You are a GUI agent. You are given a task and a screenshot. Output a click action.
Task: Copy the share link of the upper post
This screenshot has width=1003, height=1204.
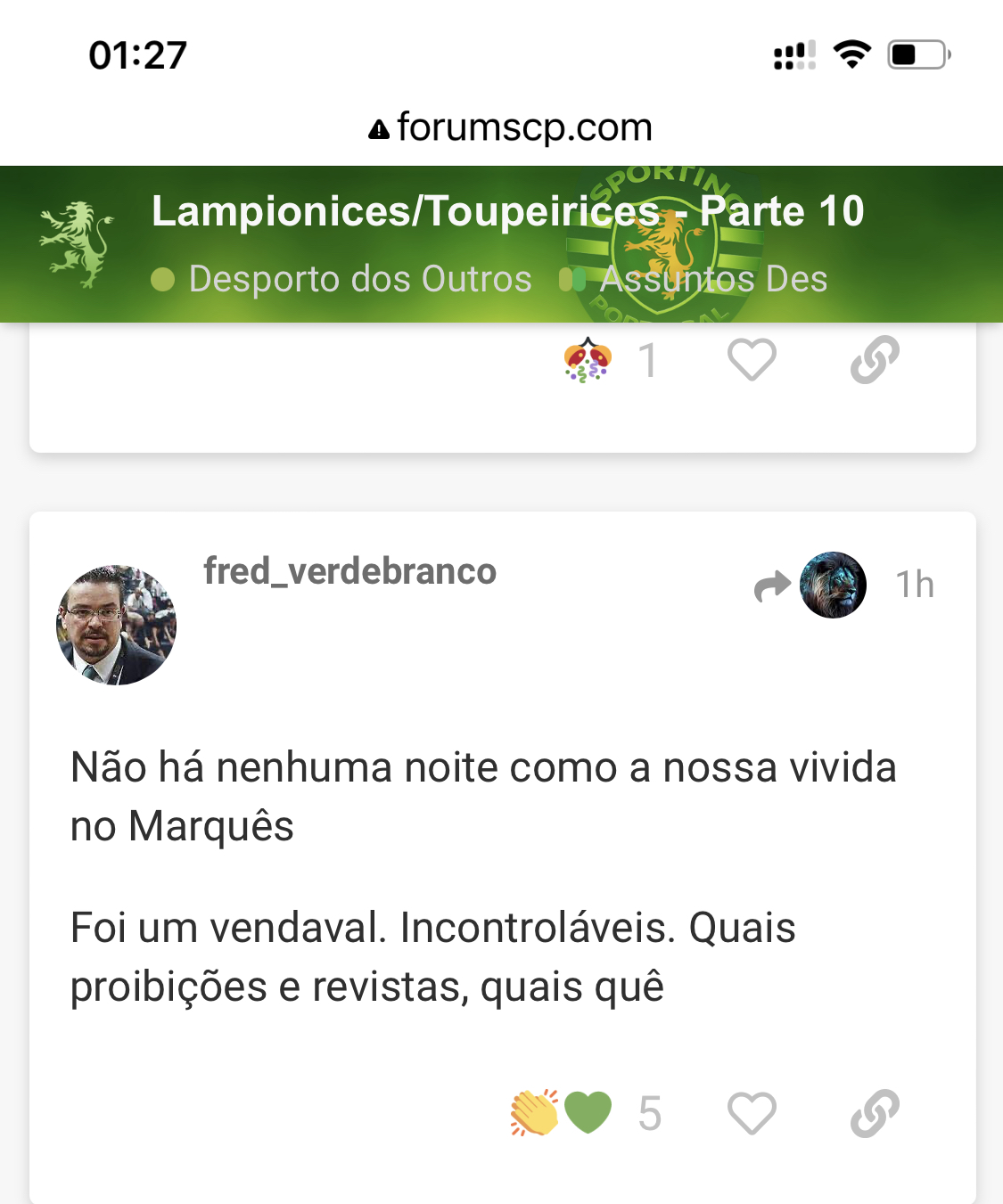click(x=875, y=360)
